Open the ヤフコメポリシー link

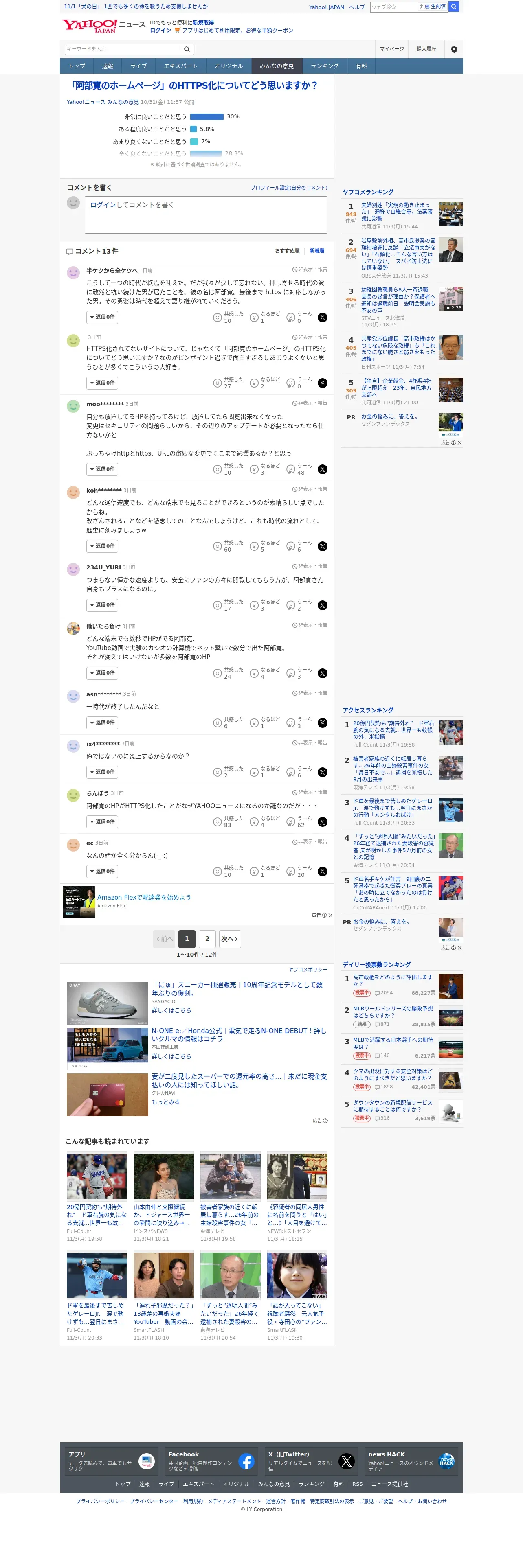click(x=308, y=970)
